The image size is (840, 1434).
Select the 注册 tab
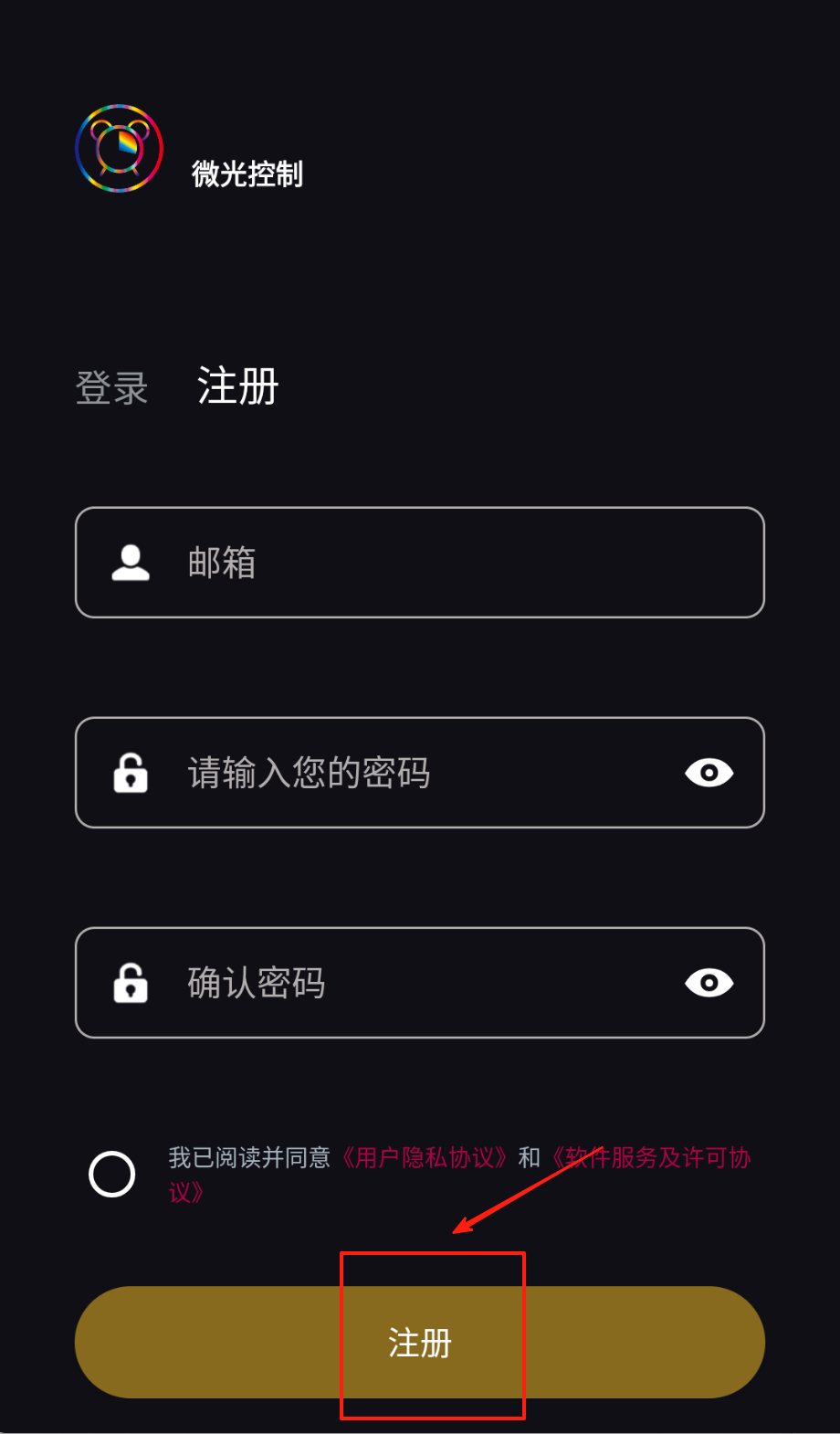tap(237, 386)
